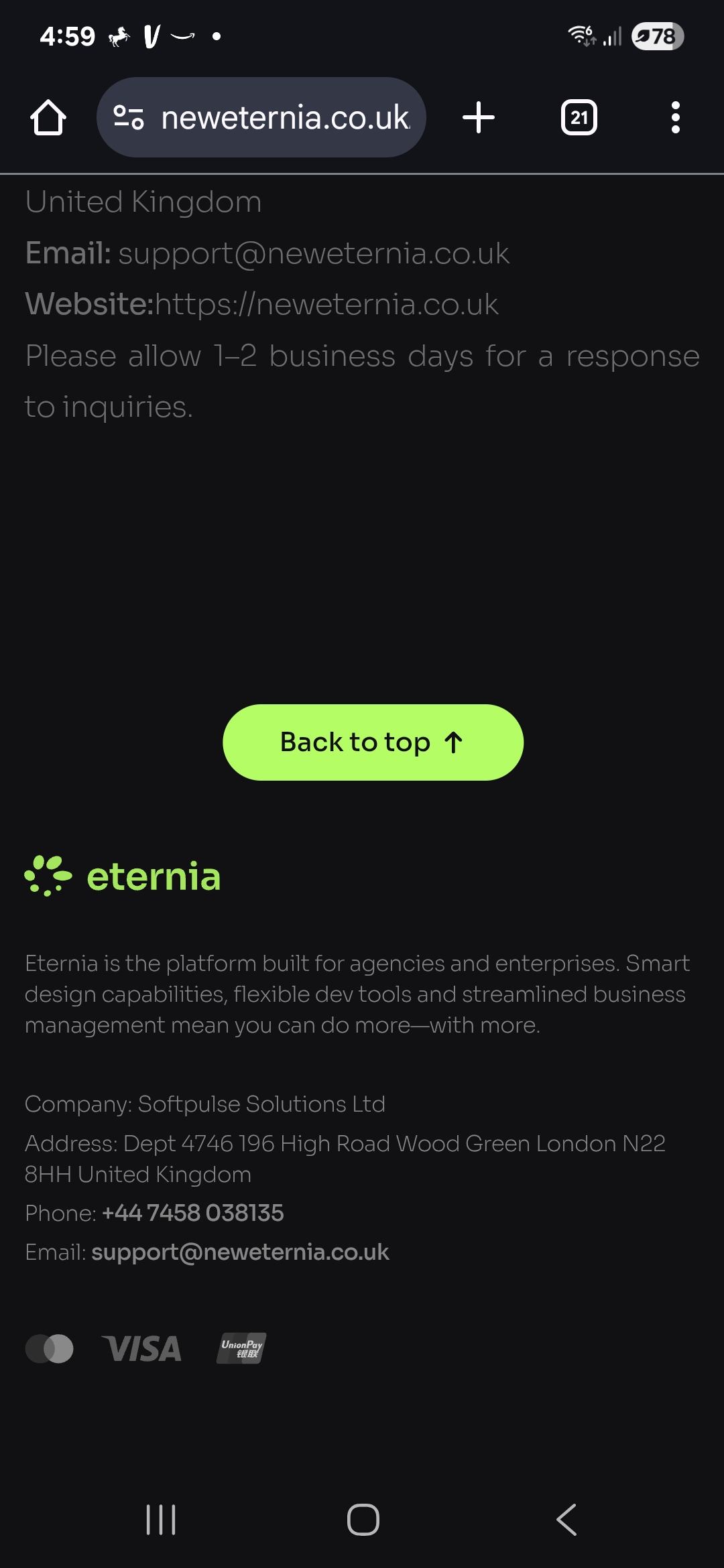Image resolution: width=724 pixels, height=1568 pixels.
Task: Call the phone number +44 7458 038135
Action: point(193,1213)
